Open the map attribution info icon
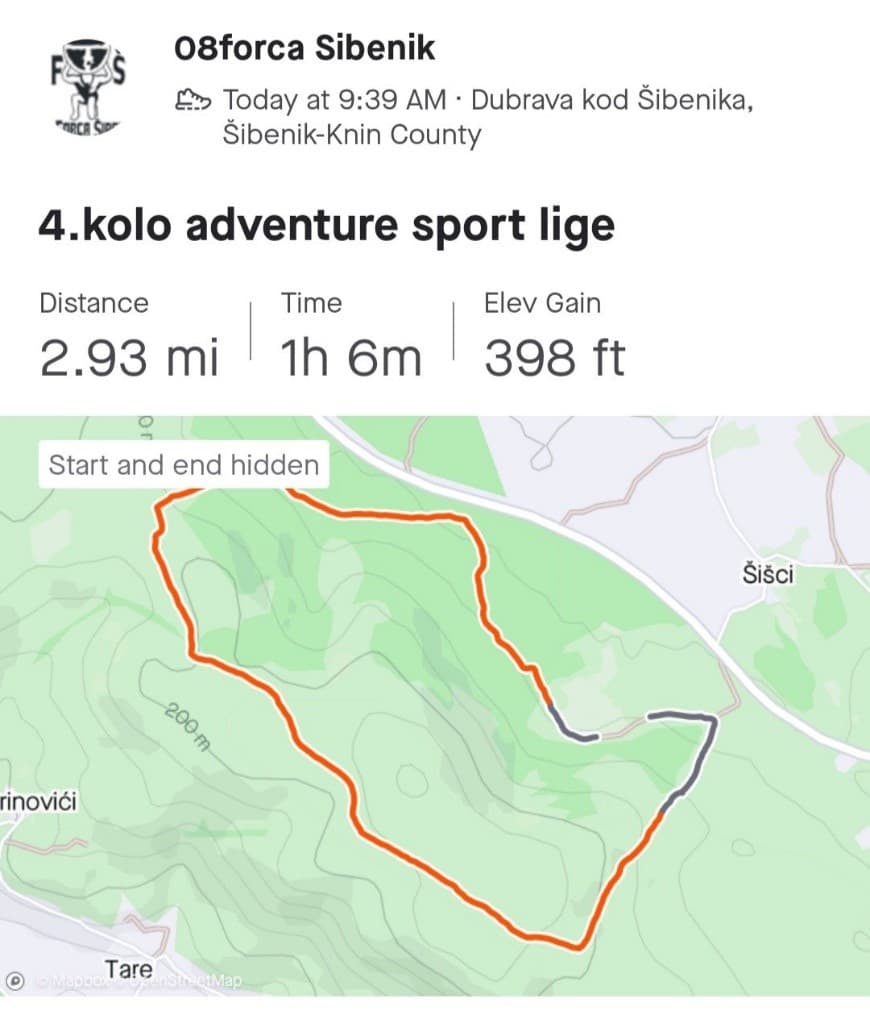The width and height of the screenshot is (870, 1011). [x=15, y=981]
